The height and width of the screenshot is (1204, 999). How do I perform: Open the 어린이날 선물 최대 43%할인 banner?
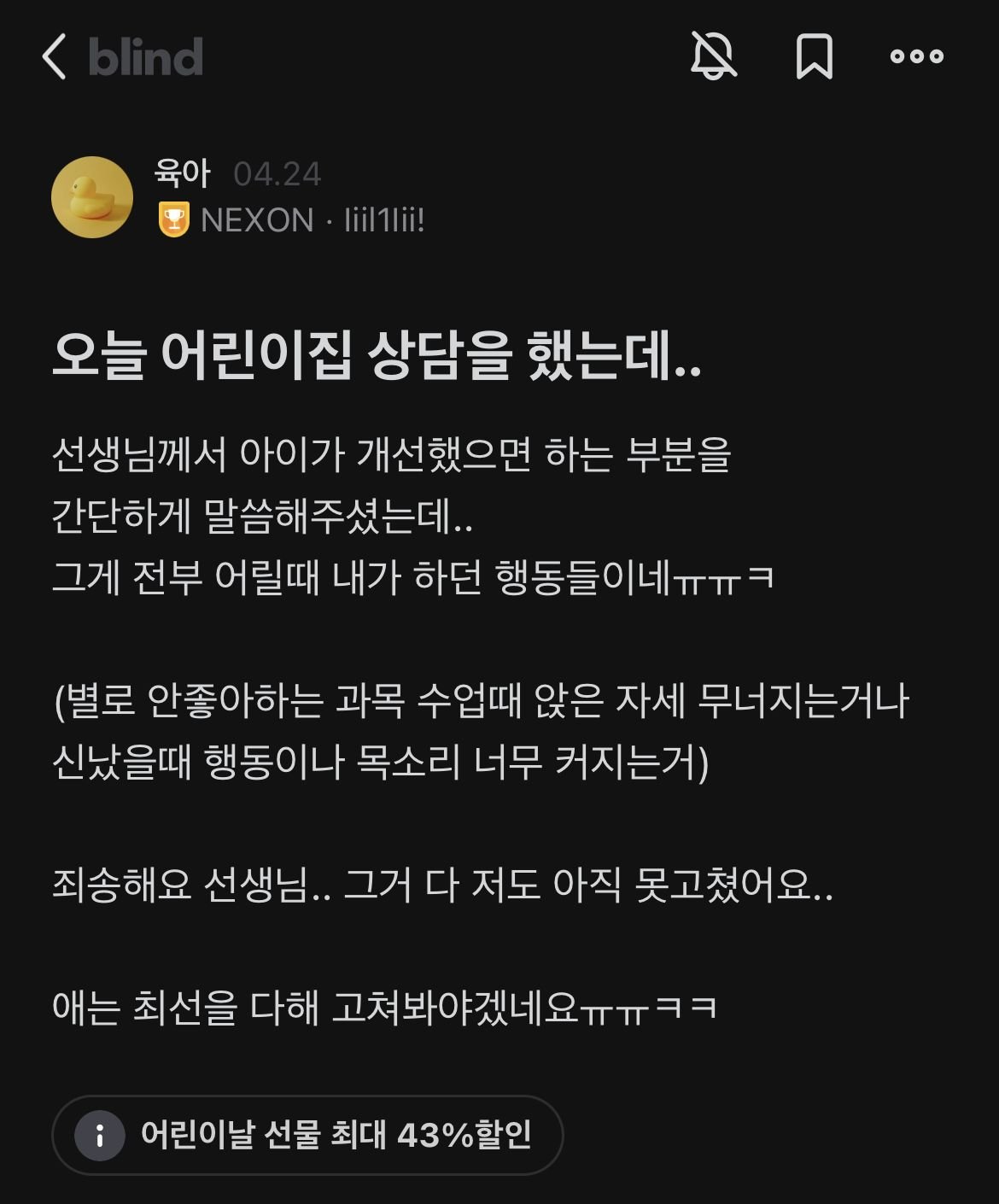pos(307,1135)
